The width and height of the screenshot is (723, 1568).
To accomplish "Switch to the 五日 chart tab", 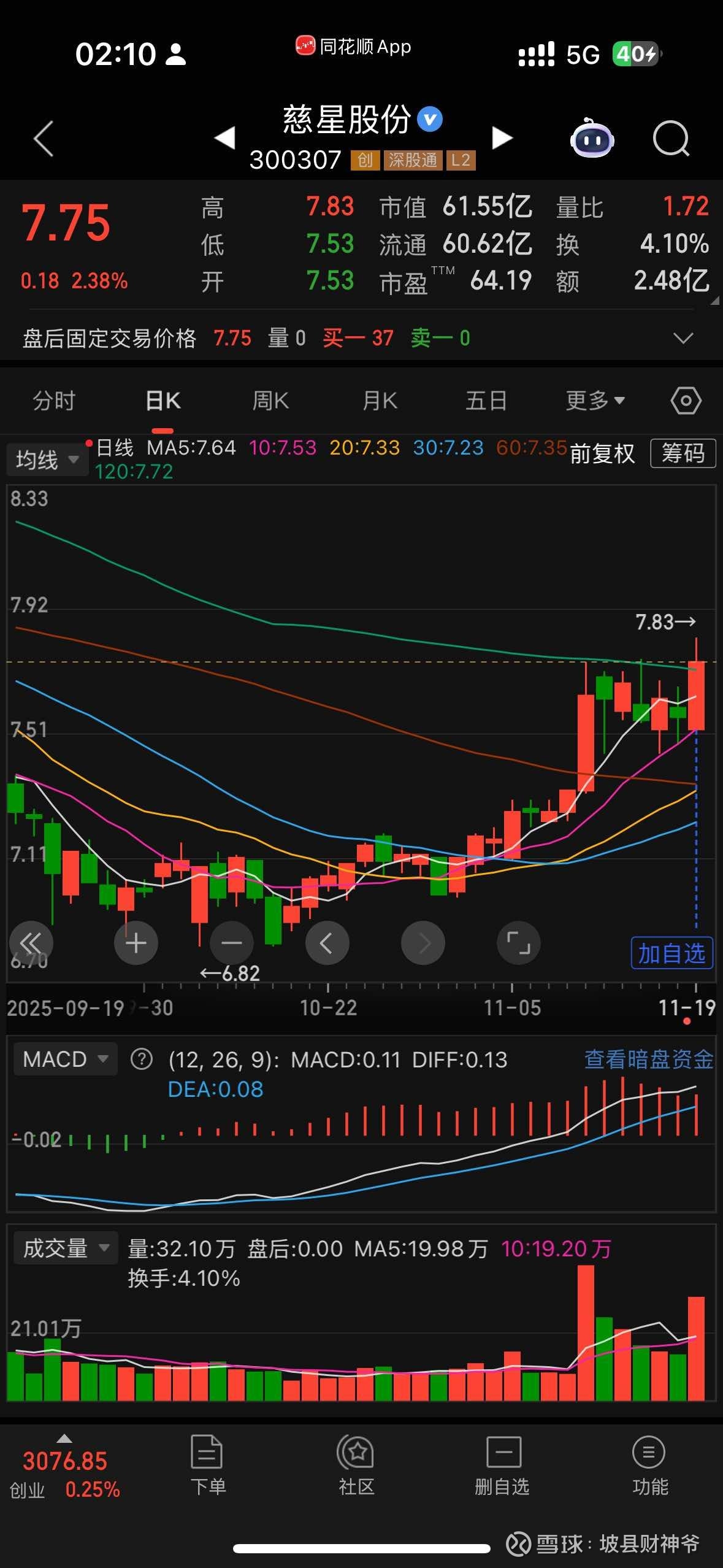I will click(486, 401).
